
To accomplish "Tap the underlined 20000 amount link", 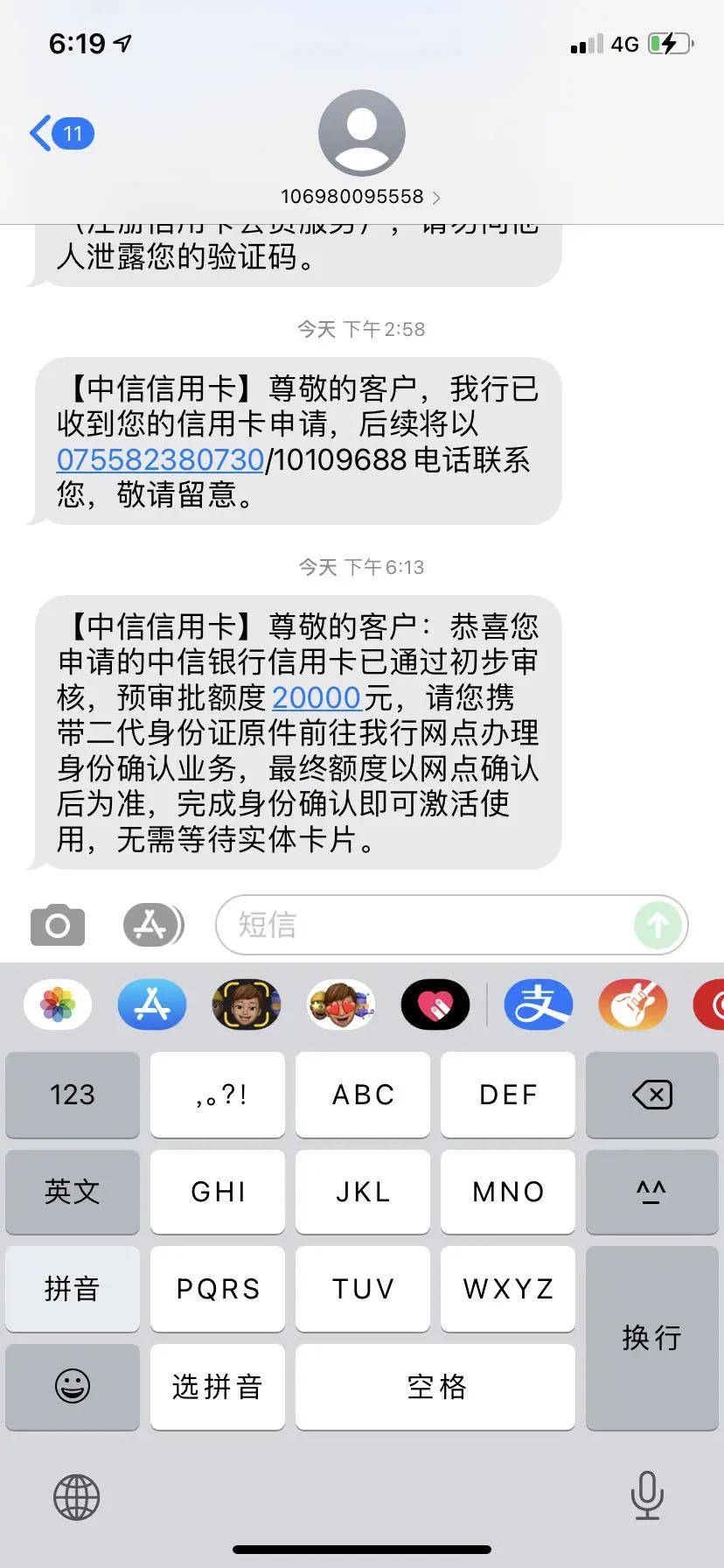I will click(x=317, y=698).
